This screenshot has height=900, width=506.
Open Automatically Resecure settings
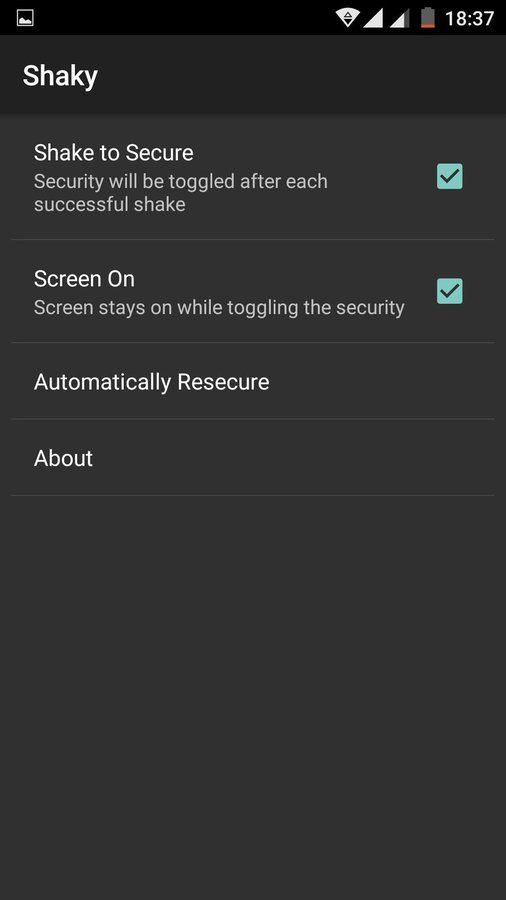pyautogui.click(x=252, y=381)
